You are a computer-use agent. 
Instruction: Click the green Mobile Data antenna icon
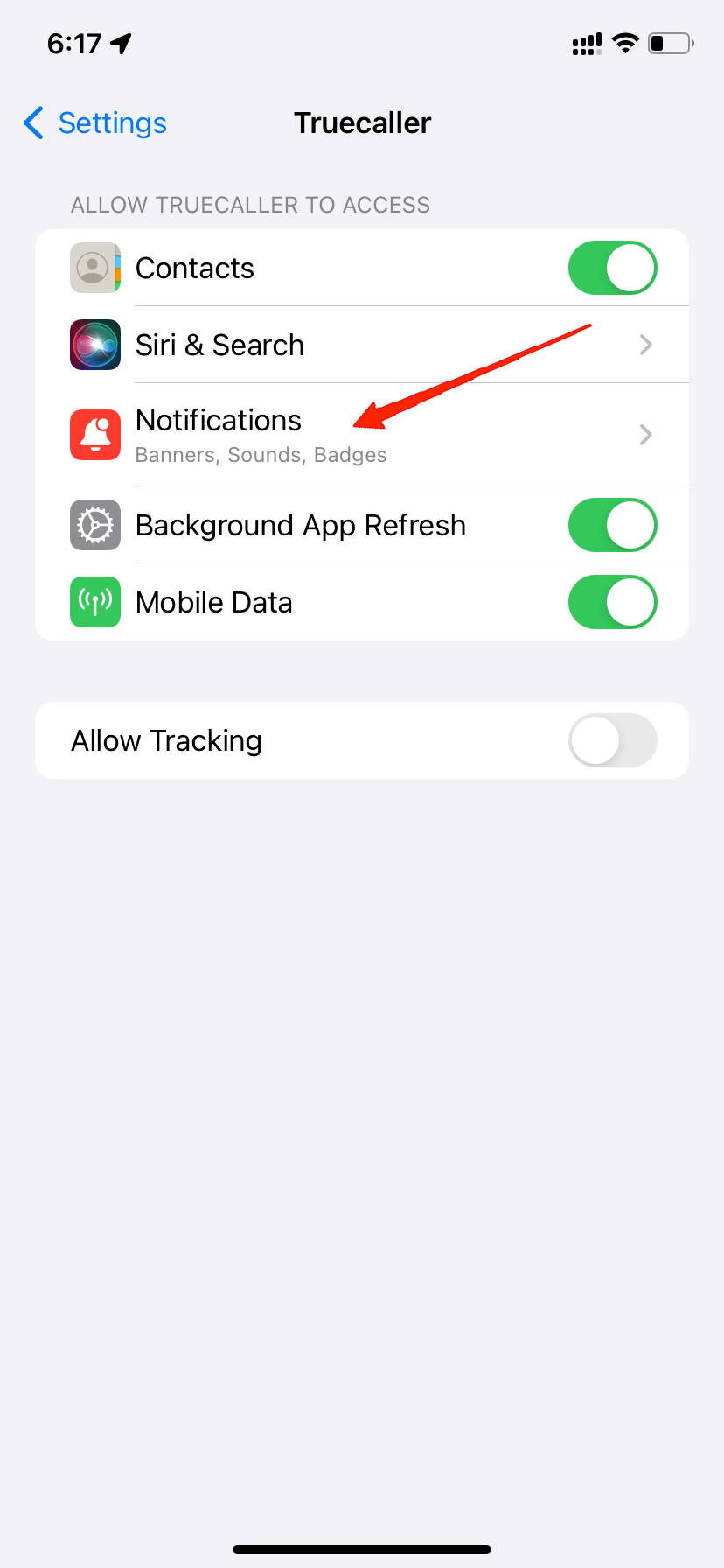94,602
